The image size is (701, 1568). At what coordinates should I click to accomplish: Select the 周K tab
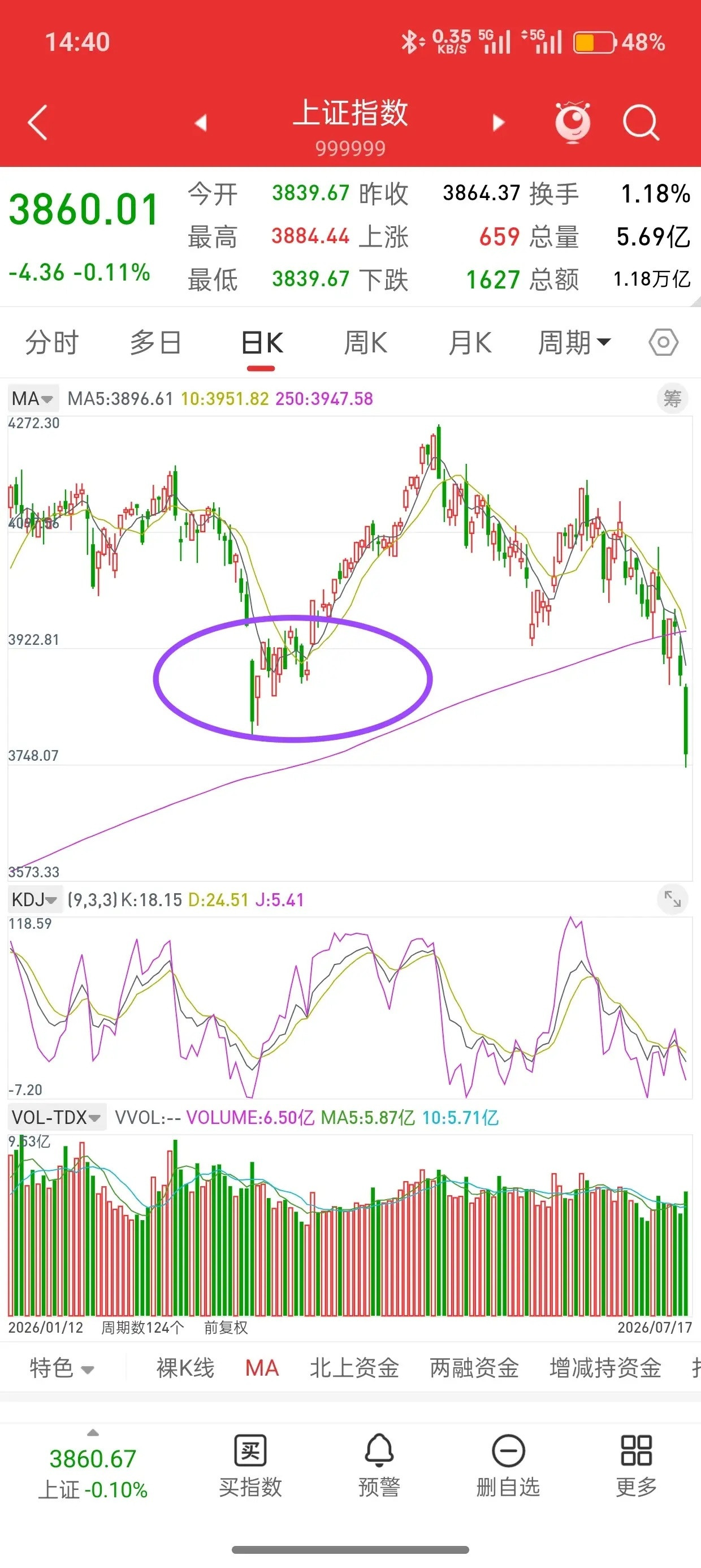pos(365,342)
